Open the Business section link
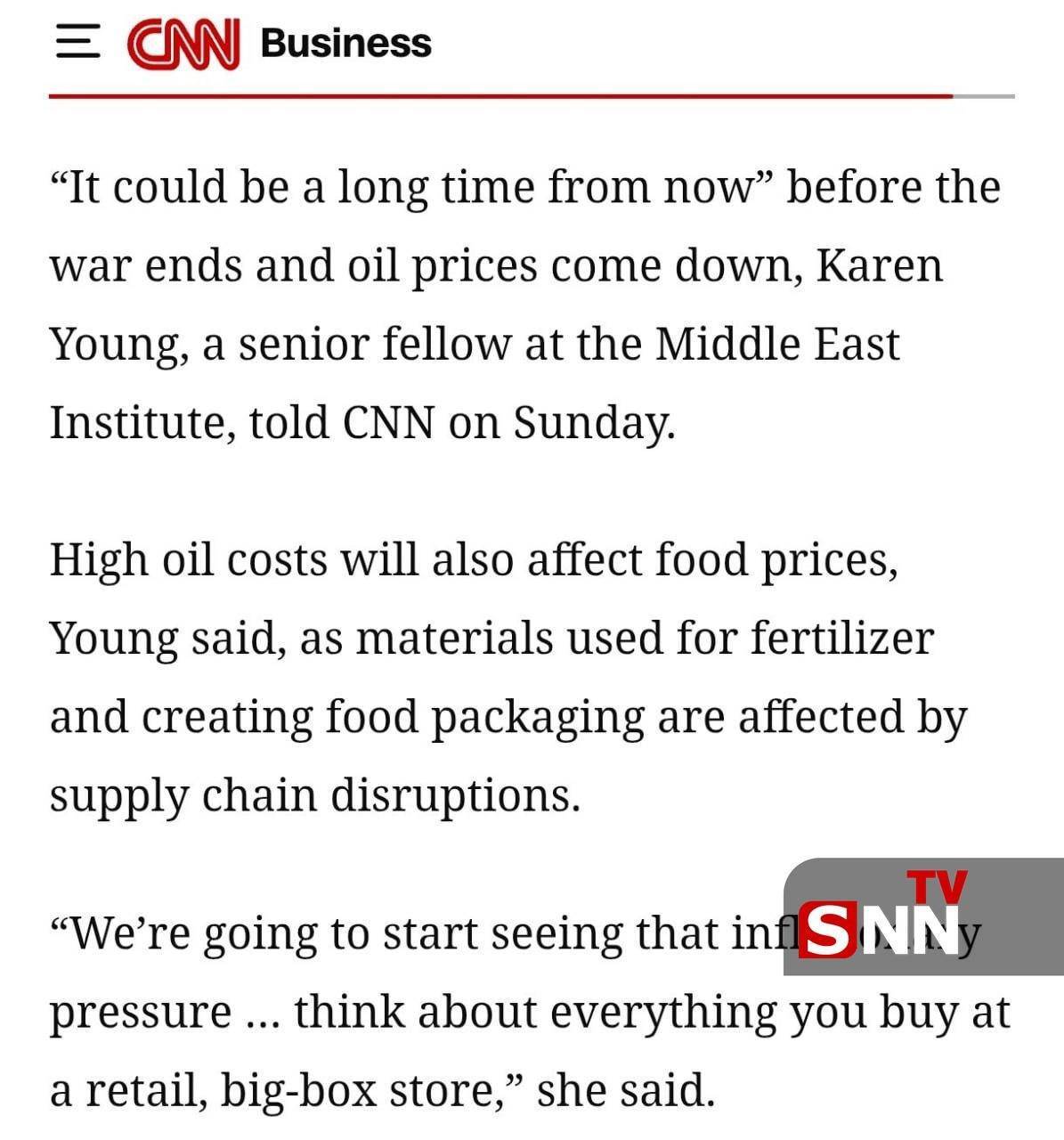Image resolution: width=1064 pixels, height=1140 pixels. point(345,44)
